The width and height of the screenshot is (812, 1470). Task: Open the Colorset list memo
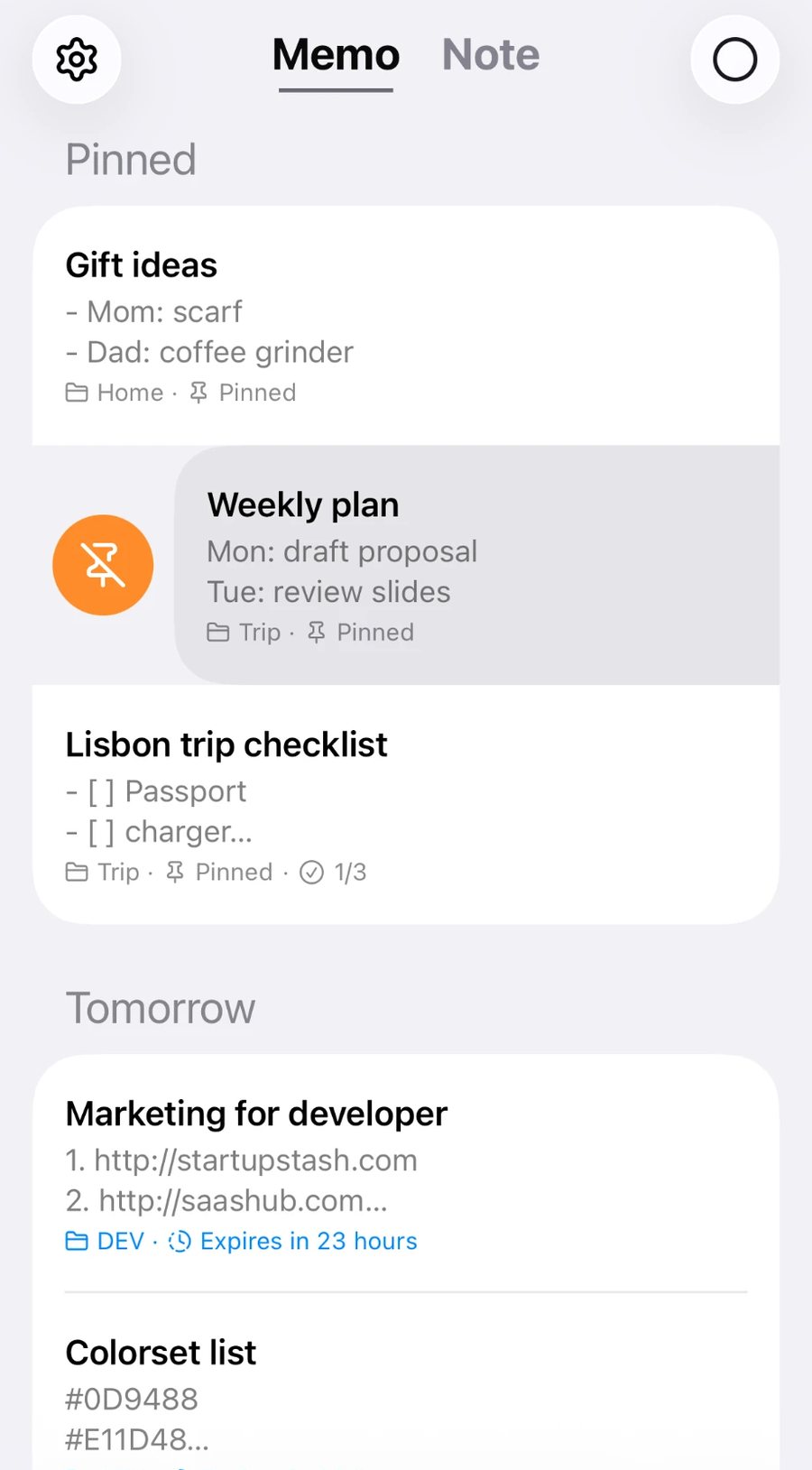tap(406, 1382)
